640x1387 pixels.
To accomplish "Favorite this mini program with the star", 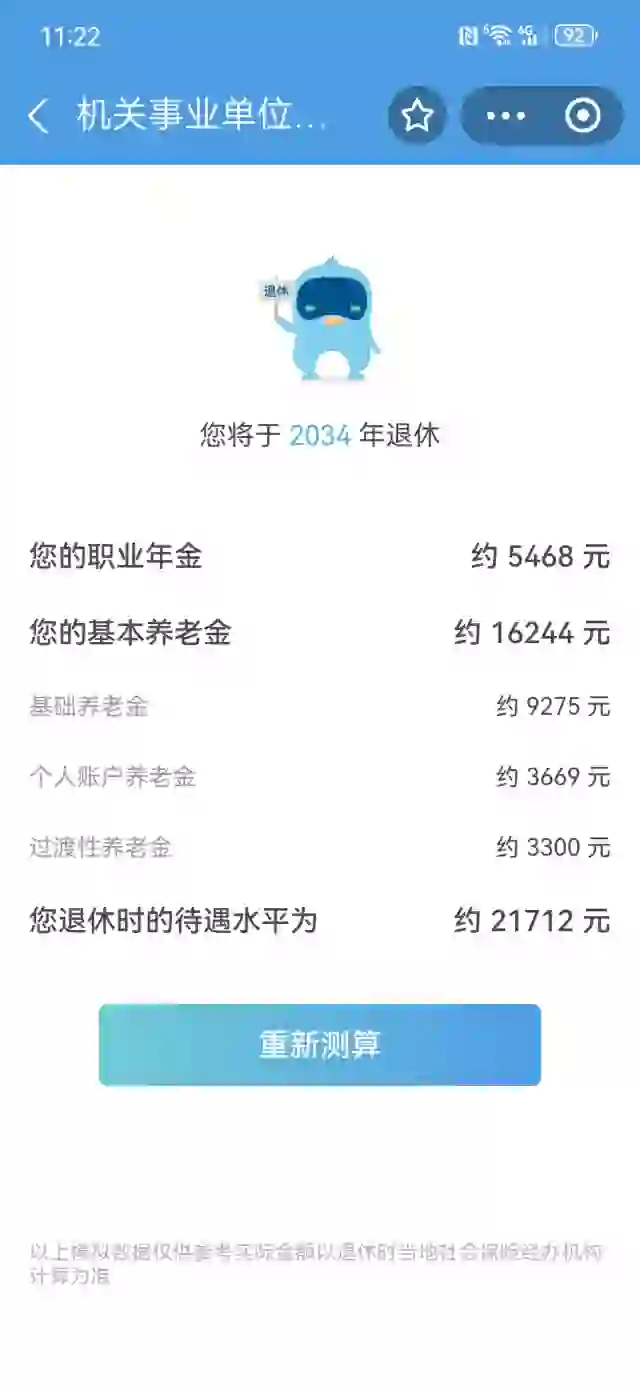I will pos(417,116).
